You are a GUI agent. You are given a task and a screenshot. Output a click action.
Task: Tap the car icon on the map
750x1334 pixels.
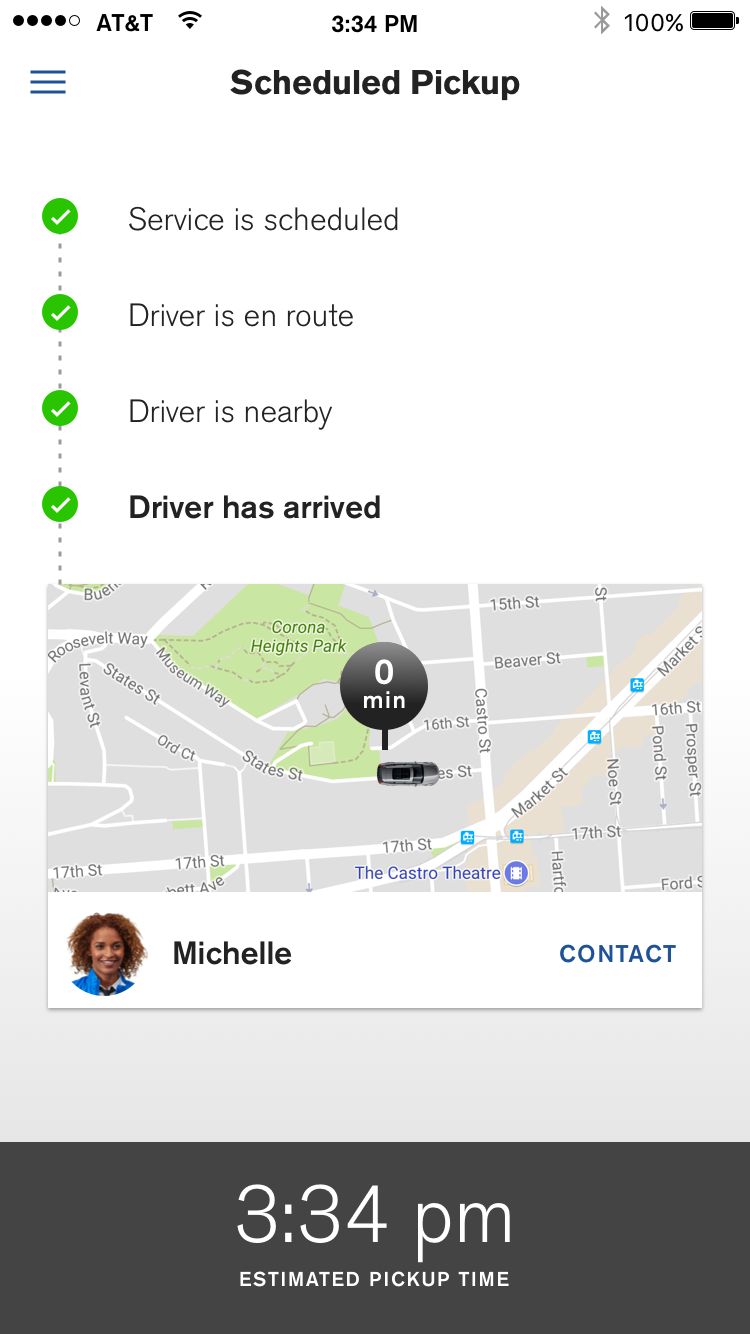pyautogui.click(x=405, y=773)
